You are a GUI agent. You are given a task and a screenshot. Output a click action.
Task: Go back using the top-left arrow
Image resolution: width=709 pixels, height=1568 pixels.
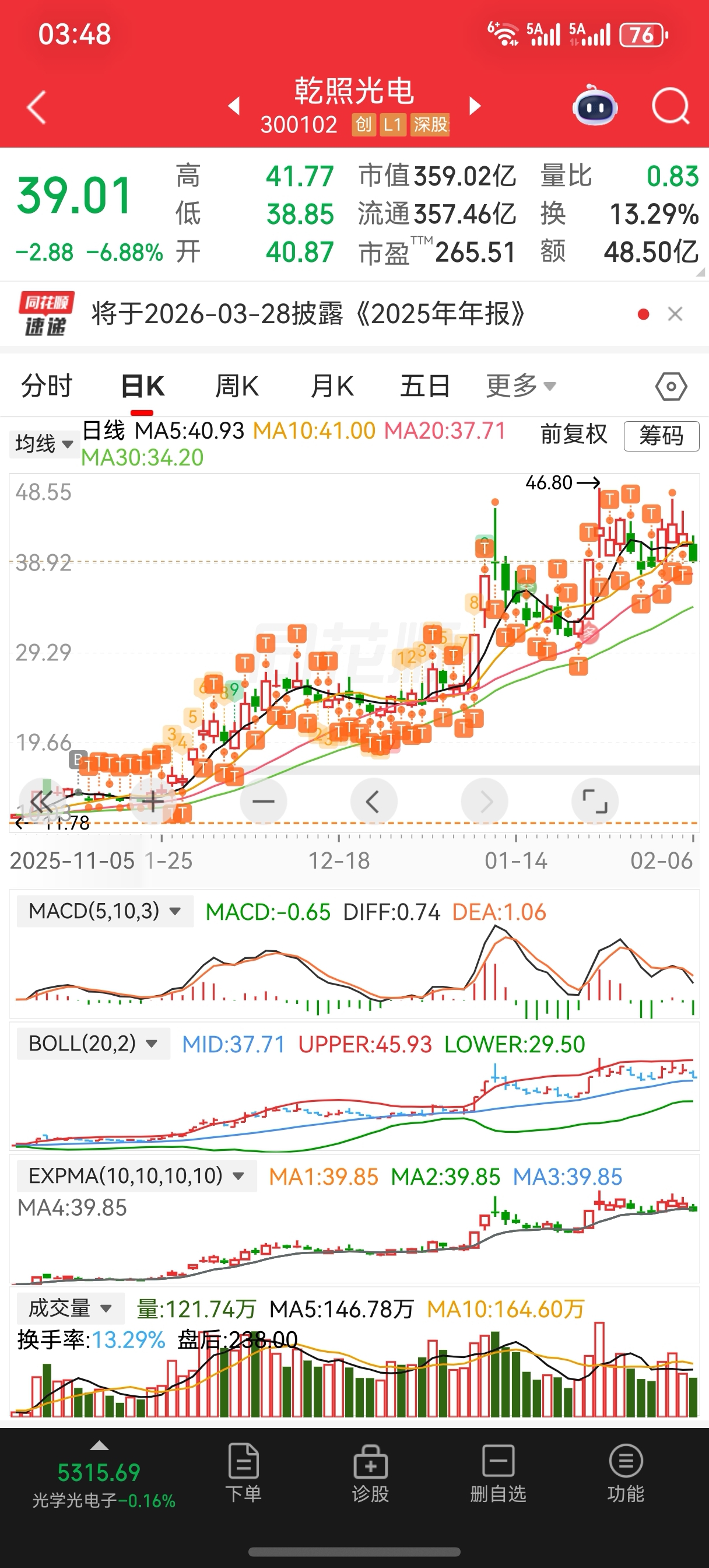coord(37,107)
